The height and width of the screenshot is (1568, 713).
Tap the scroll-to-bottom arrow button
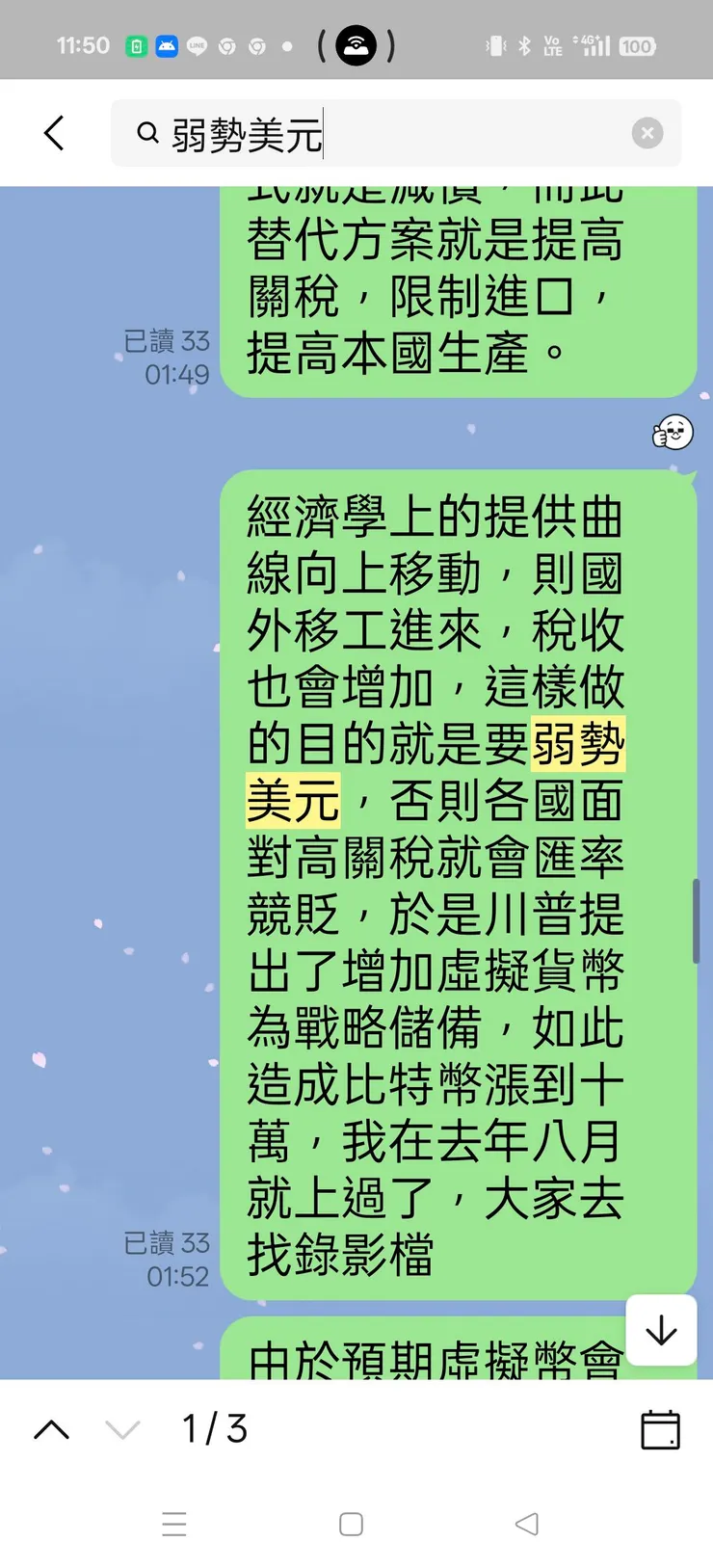pos(661,1331)
